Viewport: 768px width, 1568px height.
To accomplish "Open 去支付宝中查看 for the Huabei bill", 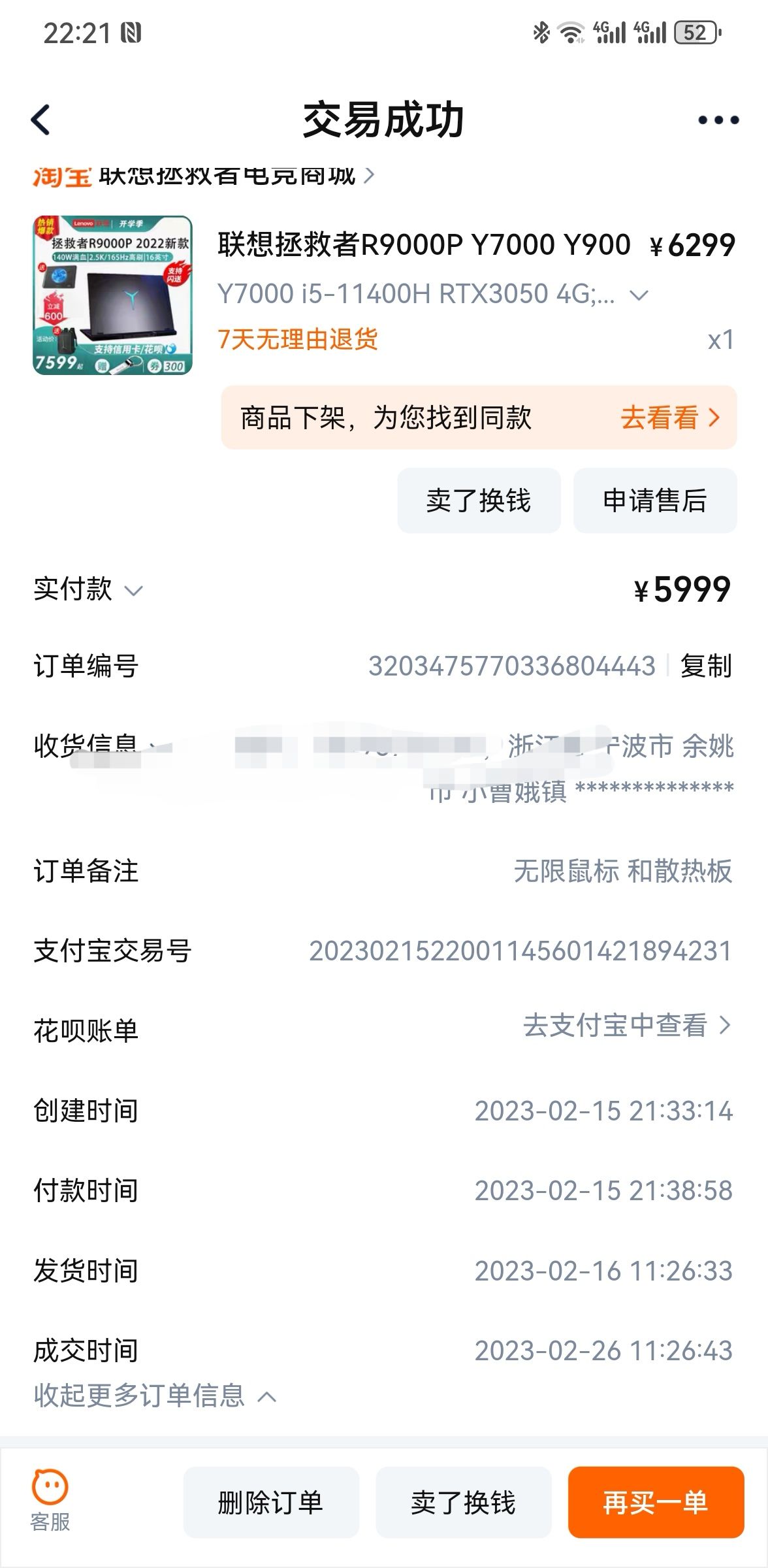I will click(626, 1026).
